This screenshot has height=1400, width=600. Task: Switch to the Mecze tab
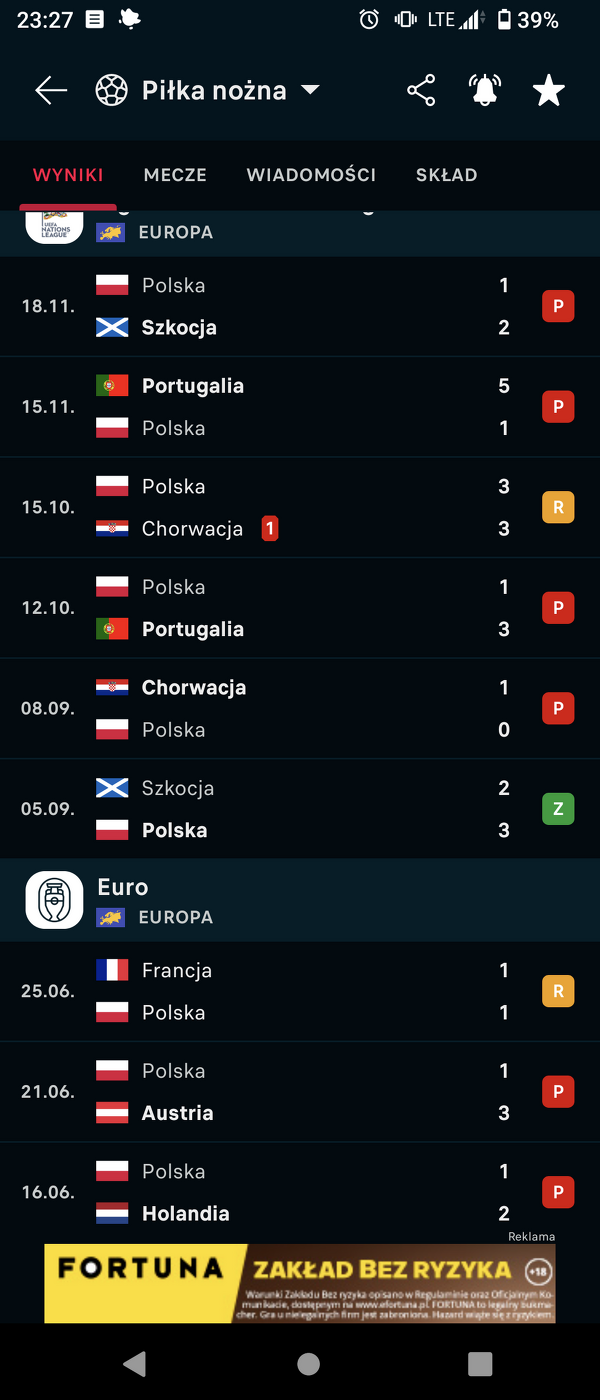(175, 175)
